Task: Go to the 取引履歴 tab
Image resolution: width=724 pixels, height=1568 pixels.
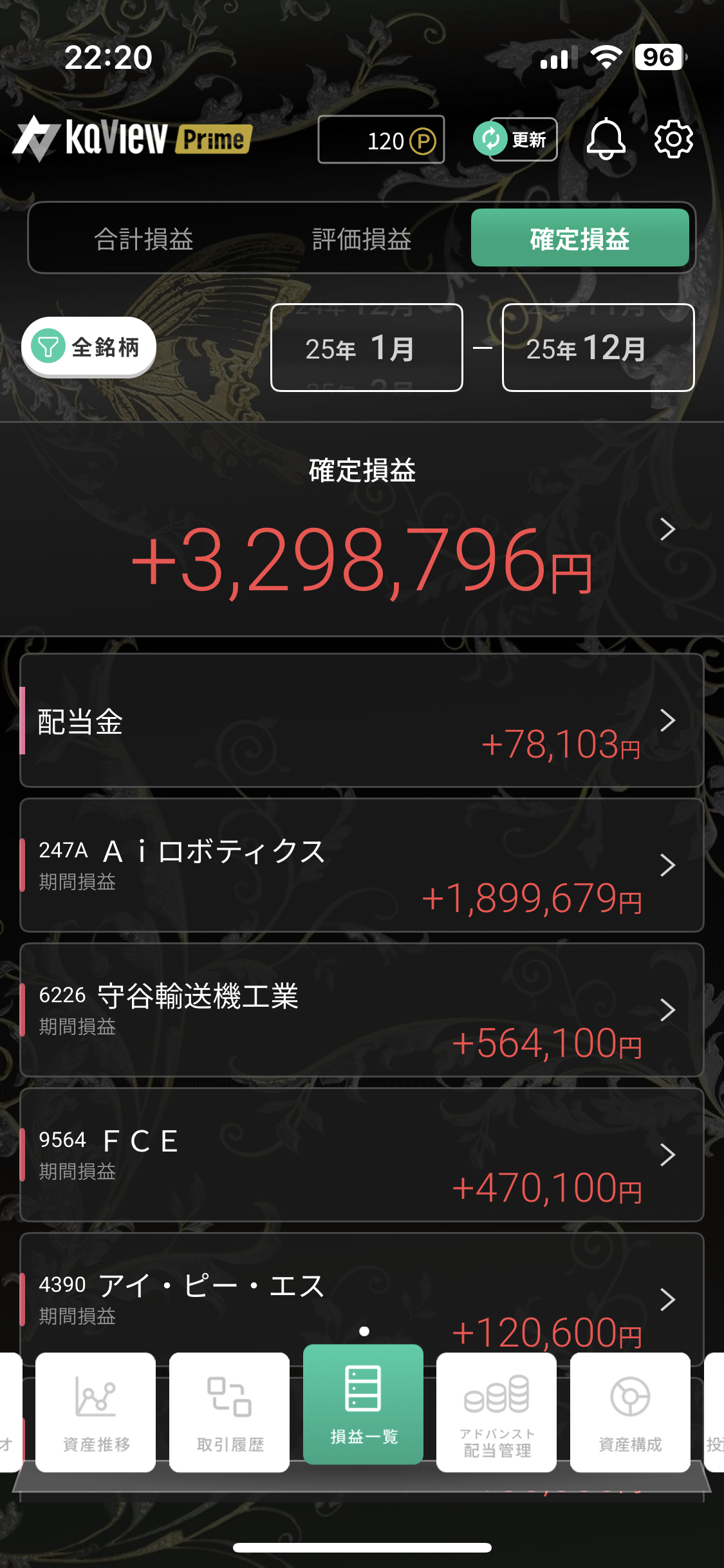Action: [230, 1412]
